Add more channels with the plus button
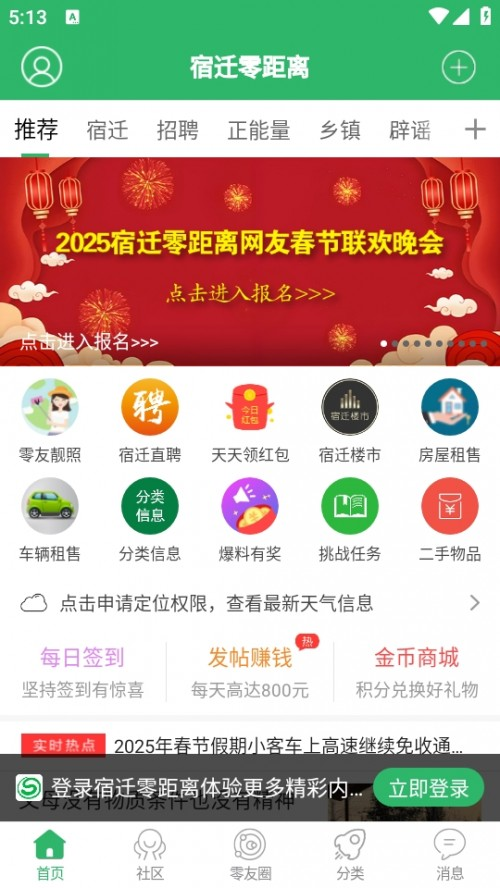Image resolution: width=500 pixels, height=888 pixels. coord(475,130)
